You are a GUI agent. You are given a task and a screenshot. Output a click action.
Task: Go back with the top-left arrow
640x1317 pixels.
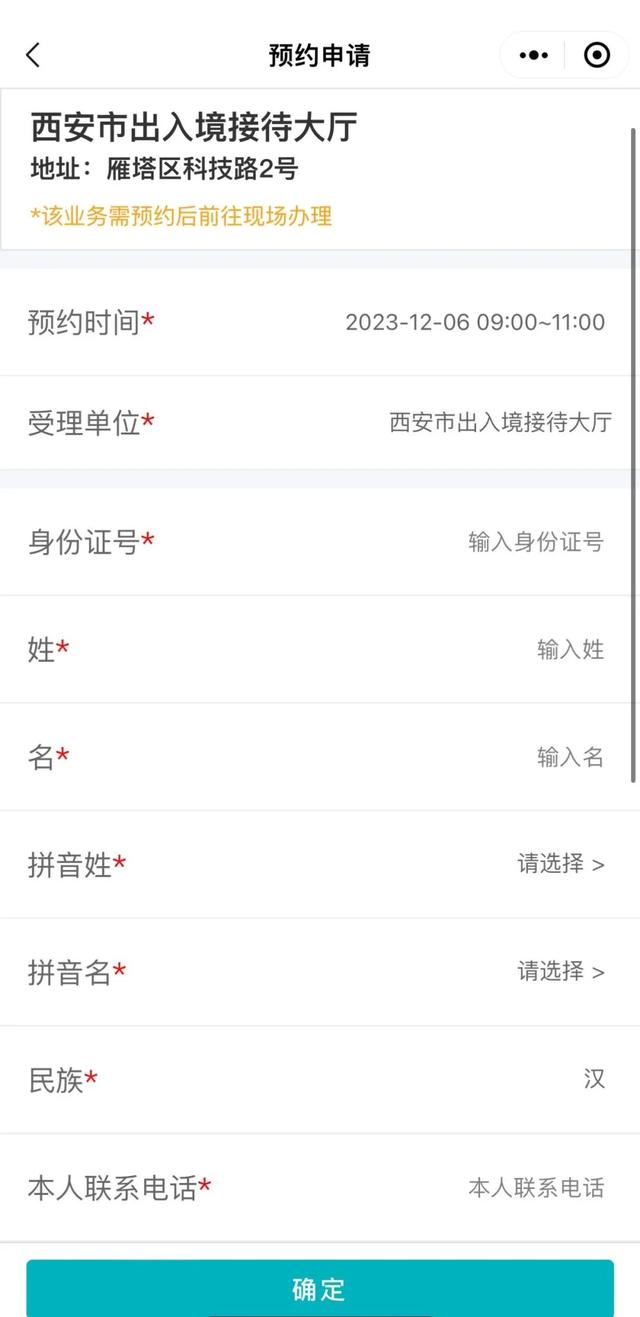(33, 55)
